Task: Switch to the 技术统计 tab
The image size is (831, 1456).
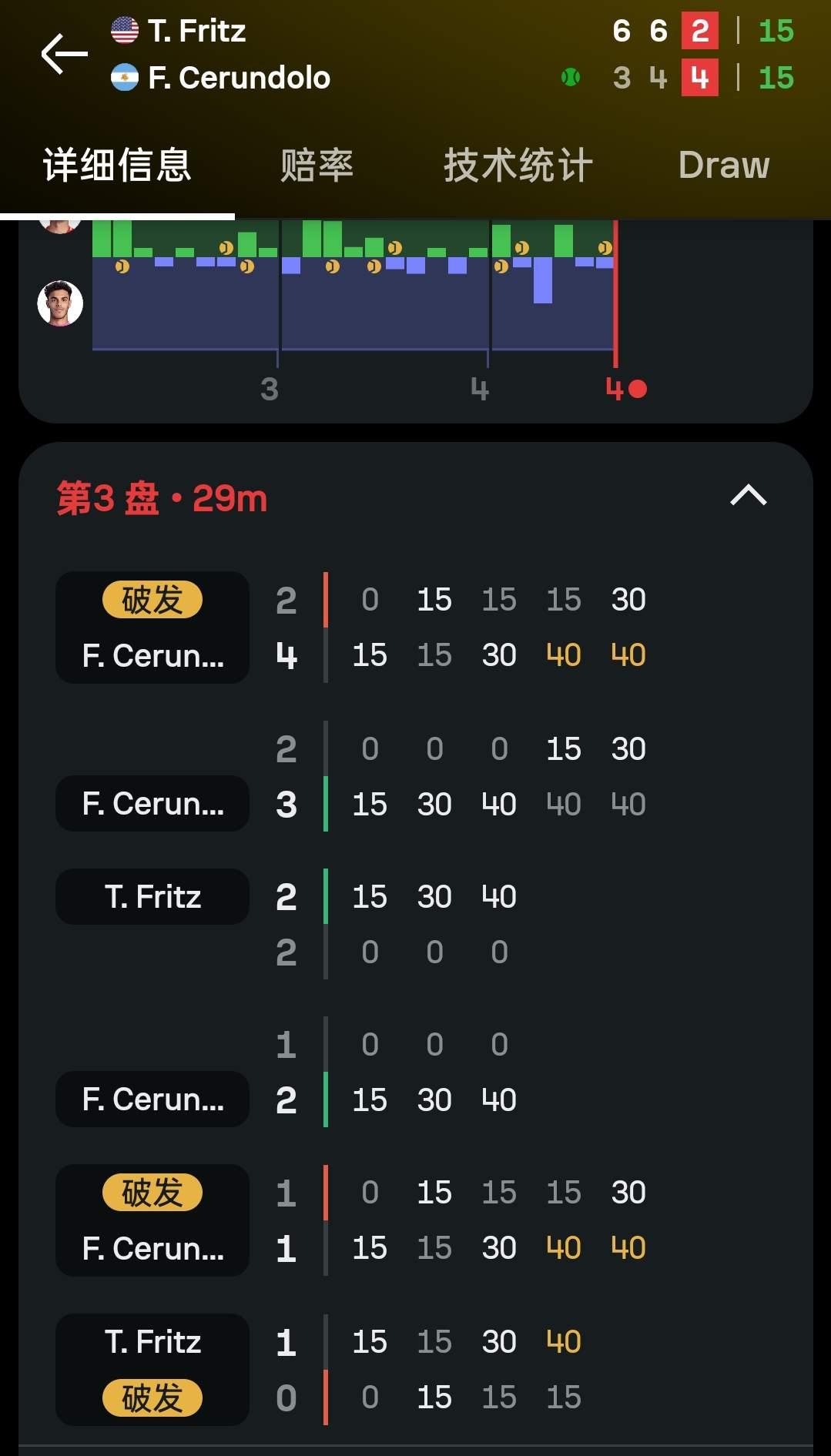Action: click(518, 166)
